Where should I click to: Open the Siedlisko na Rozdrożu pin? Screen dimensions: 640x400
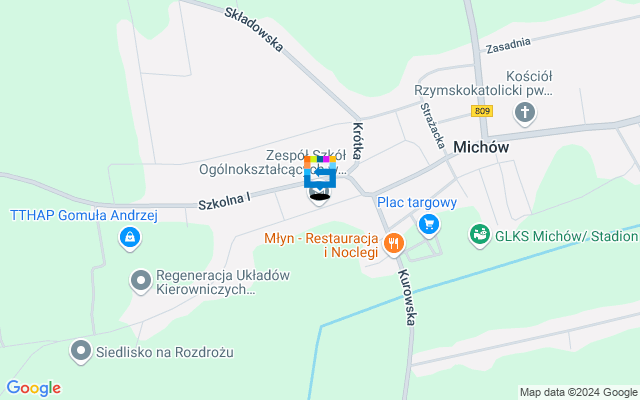[80, 350]
